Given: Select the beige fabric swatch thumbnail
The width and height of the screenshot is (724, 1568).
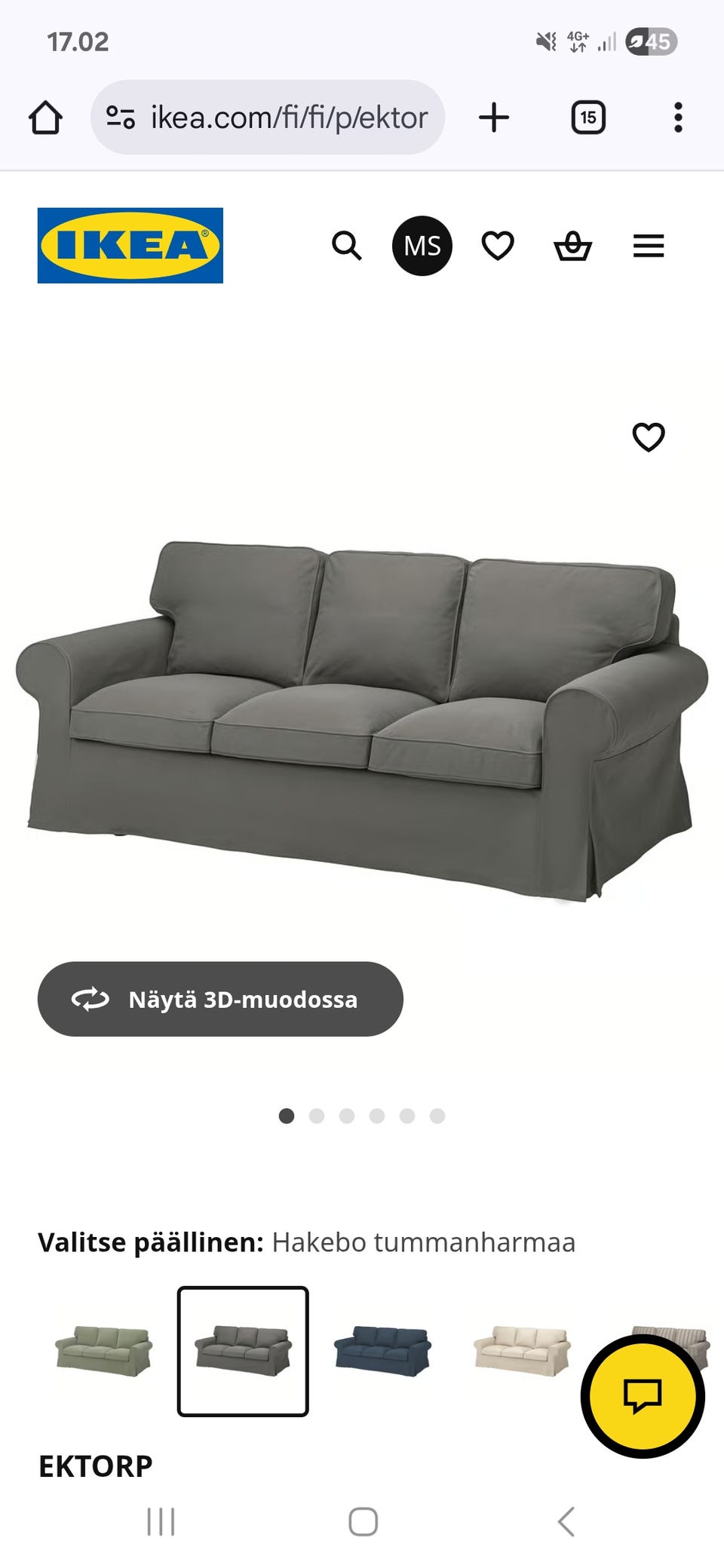Looking at the screenshot, I should click(x=519, y=1348).
